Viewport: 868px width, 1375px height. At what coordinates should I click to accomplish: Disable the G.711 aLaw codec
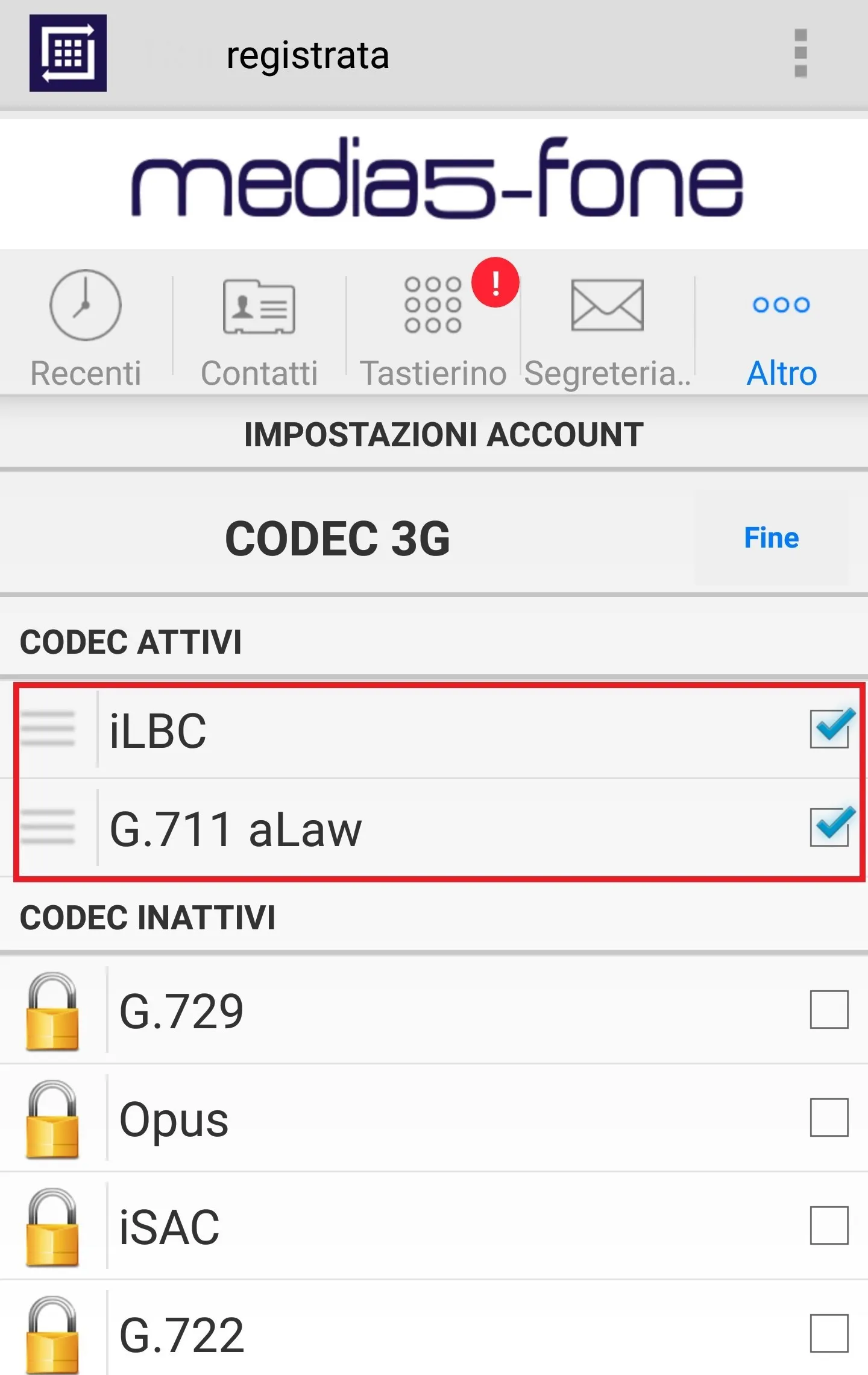pos(829,827)
